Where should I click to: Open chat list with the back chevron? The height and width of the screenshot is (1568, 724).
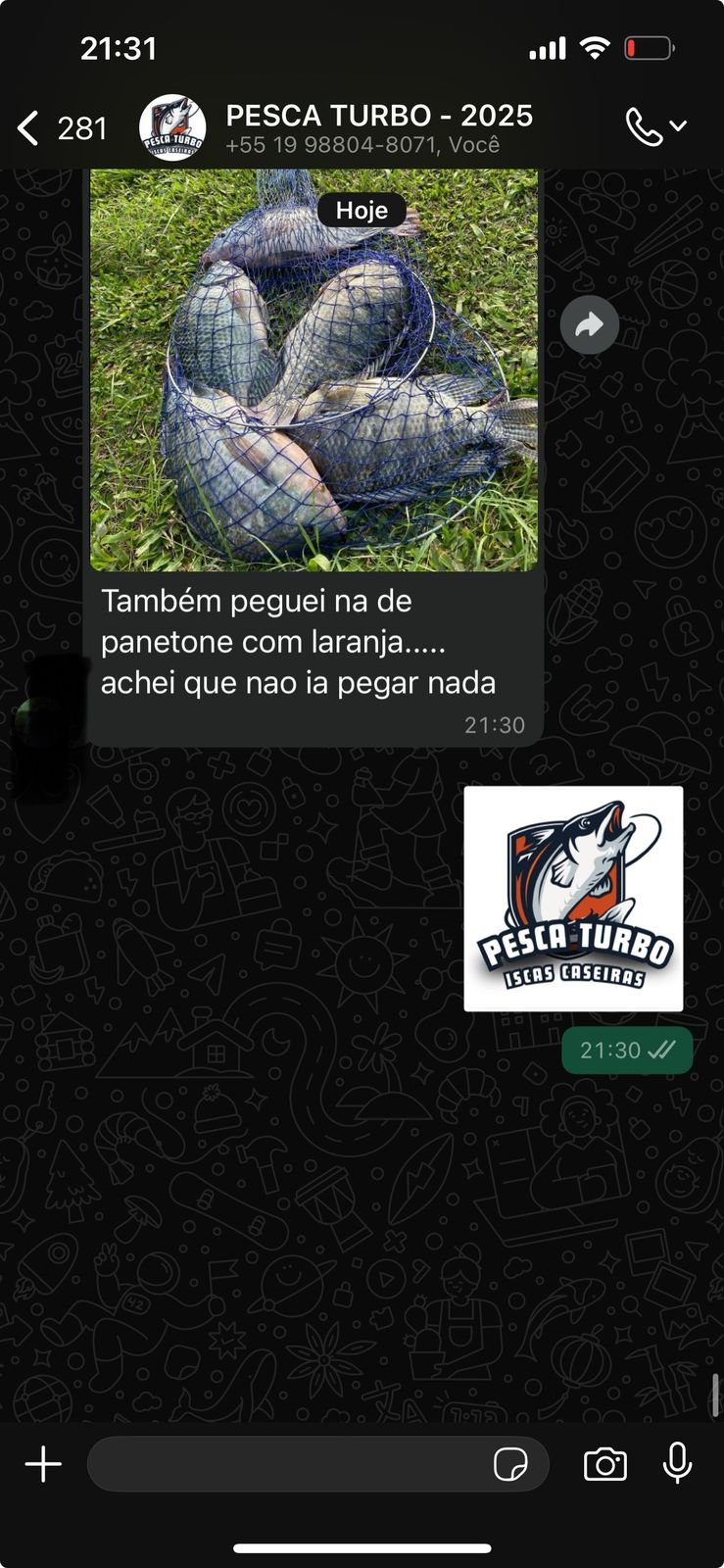[x=26, y=127]
